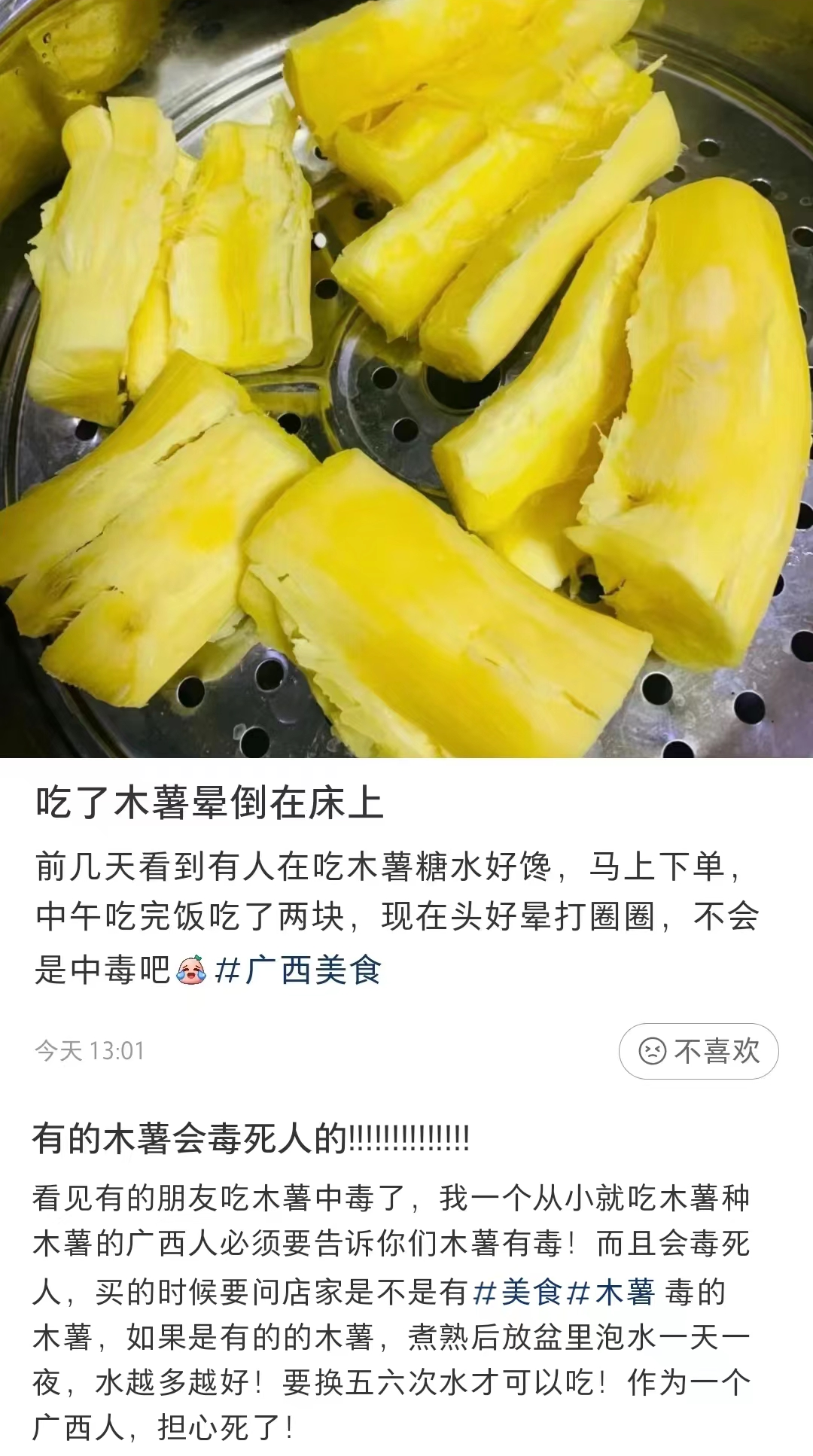
Task: Open the #美食 hashtag link
Action: (x=518, y=1293)
